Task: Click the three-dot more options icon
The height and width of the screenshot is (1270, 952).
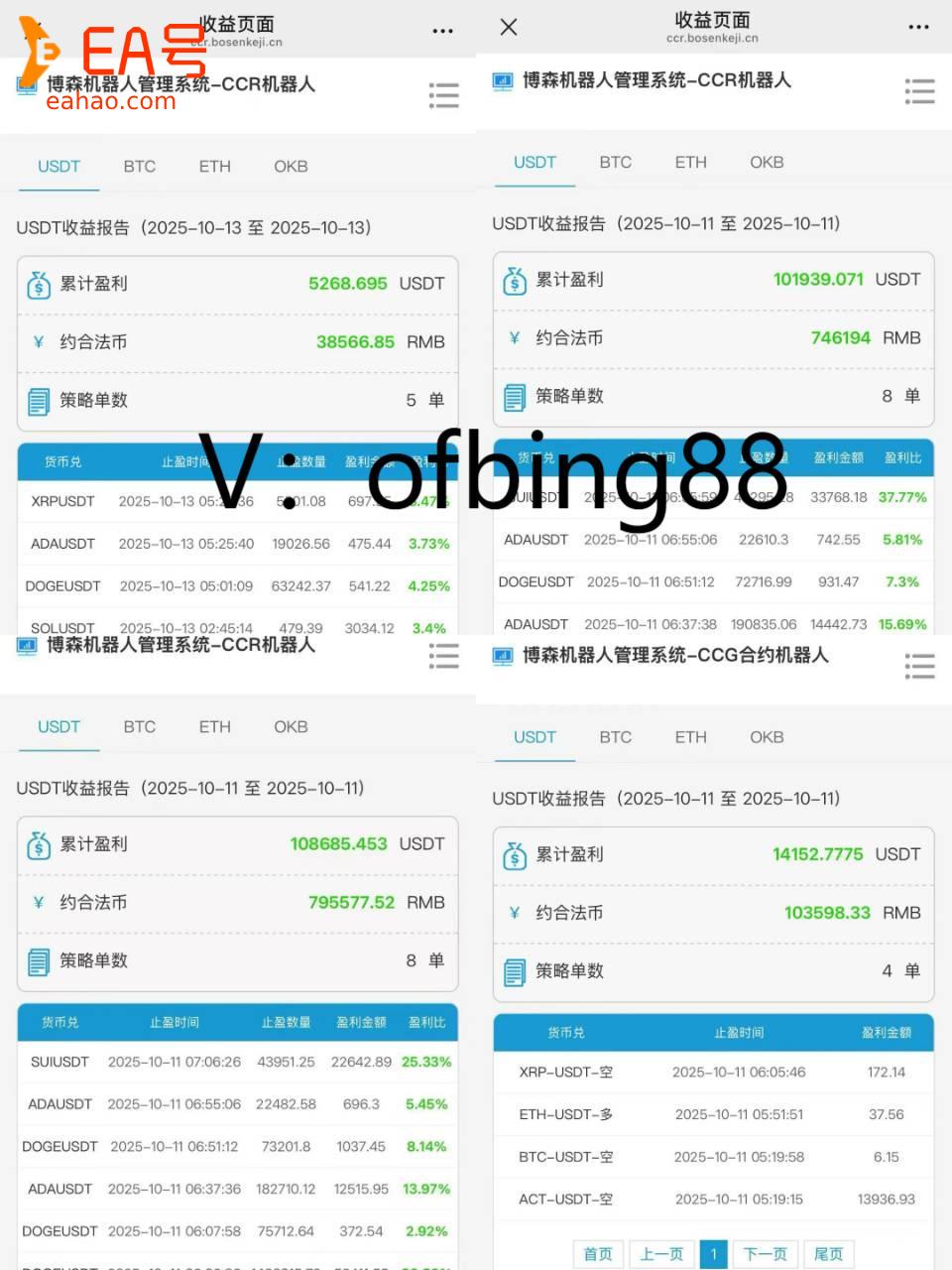Action: (442, 30)
